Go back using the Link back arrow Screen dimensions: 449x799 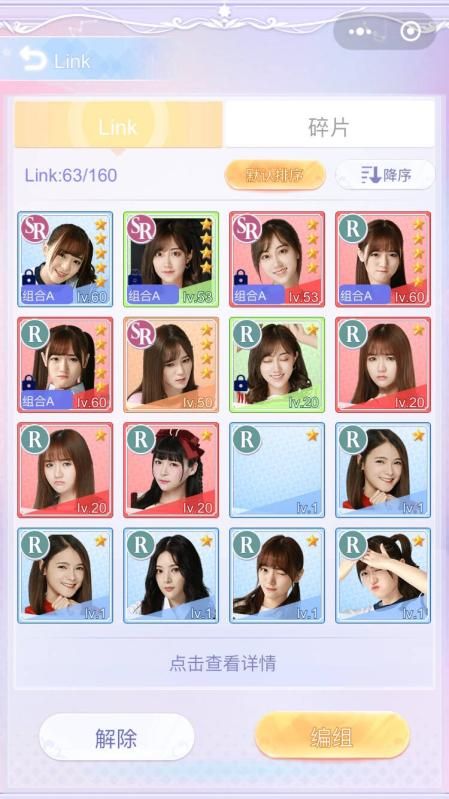[33, 59]
